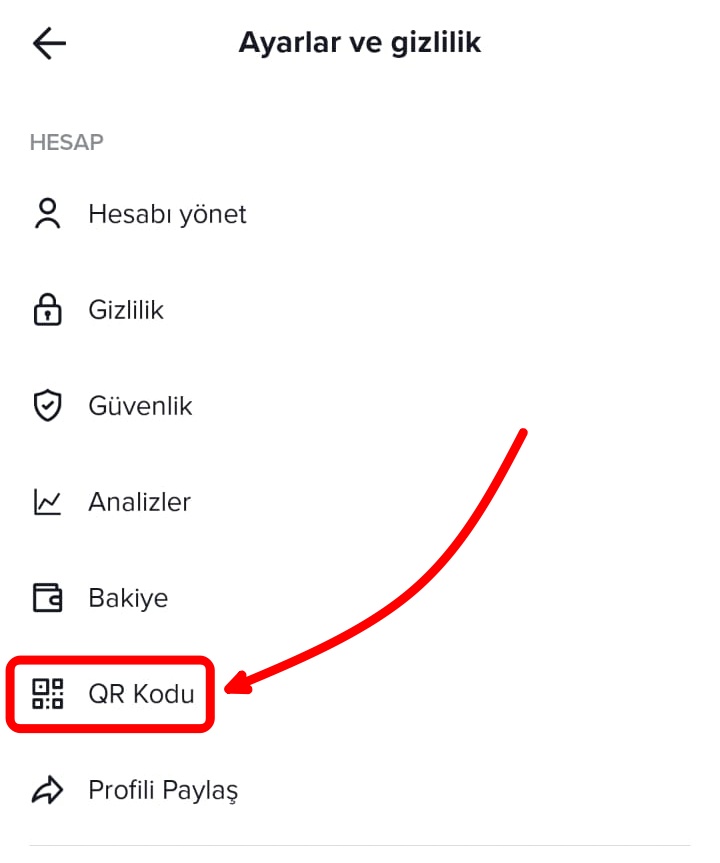This screenshot has width=720, height=863.
Task: Open Güvenlik settings
Action: click(x=140, y=406)
